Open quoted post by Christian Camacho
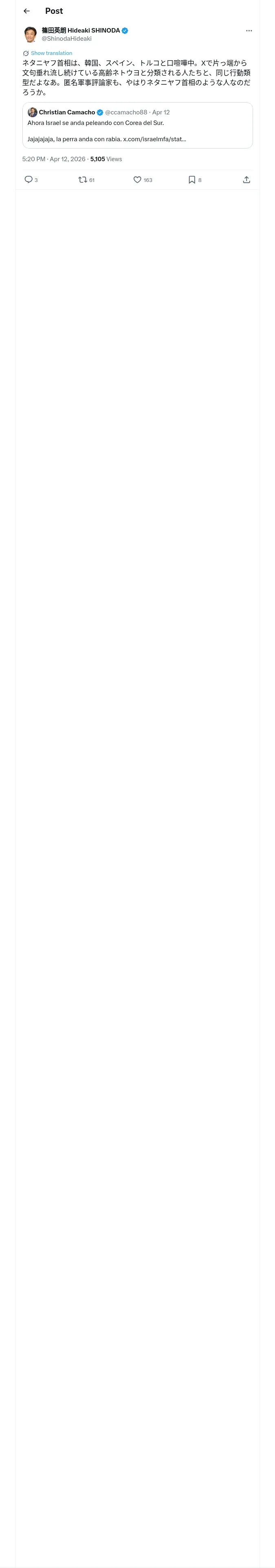Viewport: 275px width, 1568px height. point(137,125)
